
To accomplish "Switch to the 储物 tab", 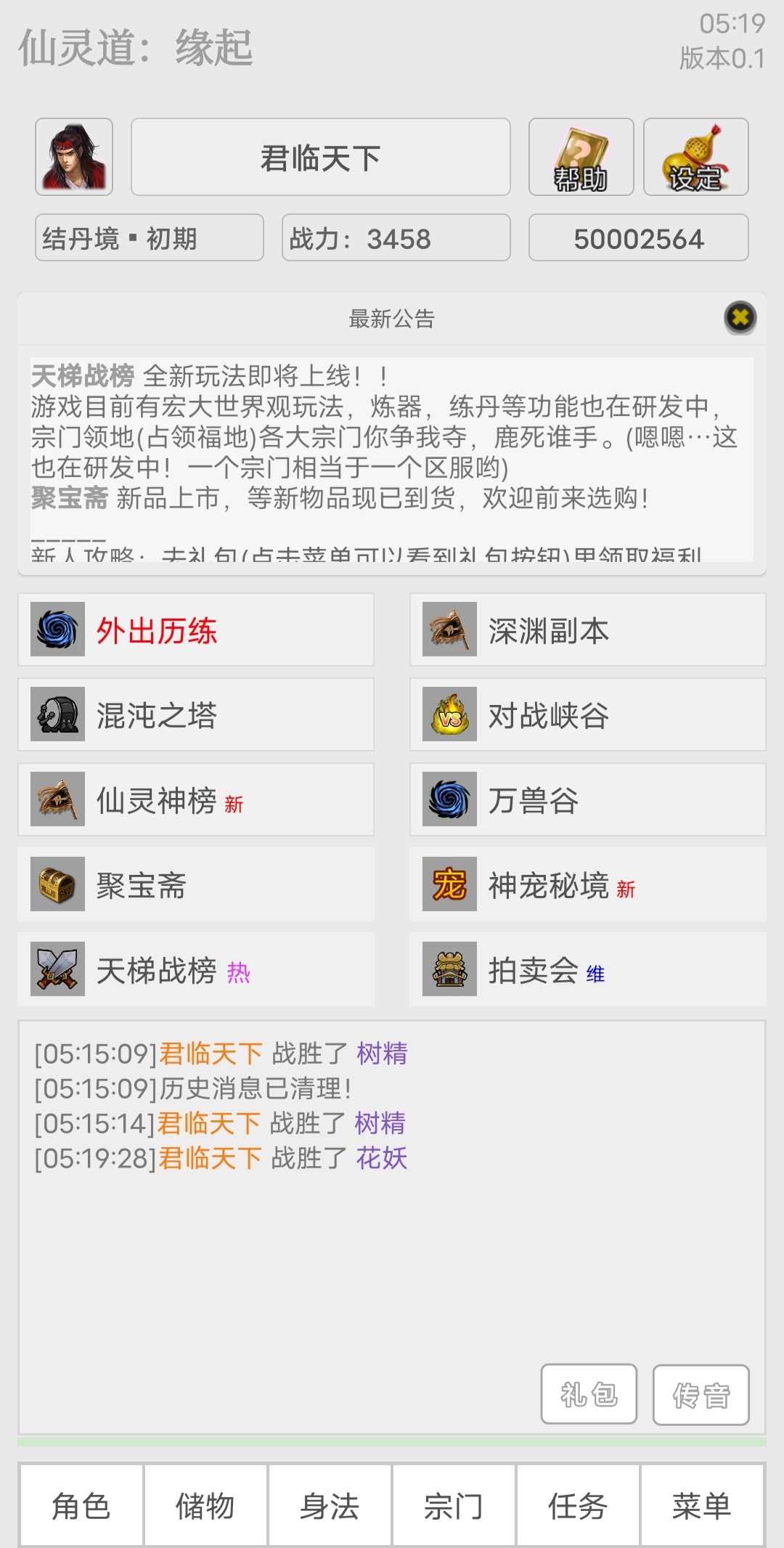I will coord(205,1505).
